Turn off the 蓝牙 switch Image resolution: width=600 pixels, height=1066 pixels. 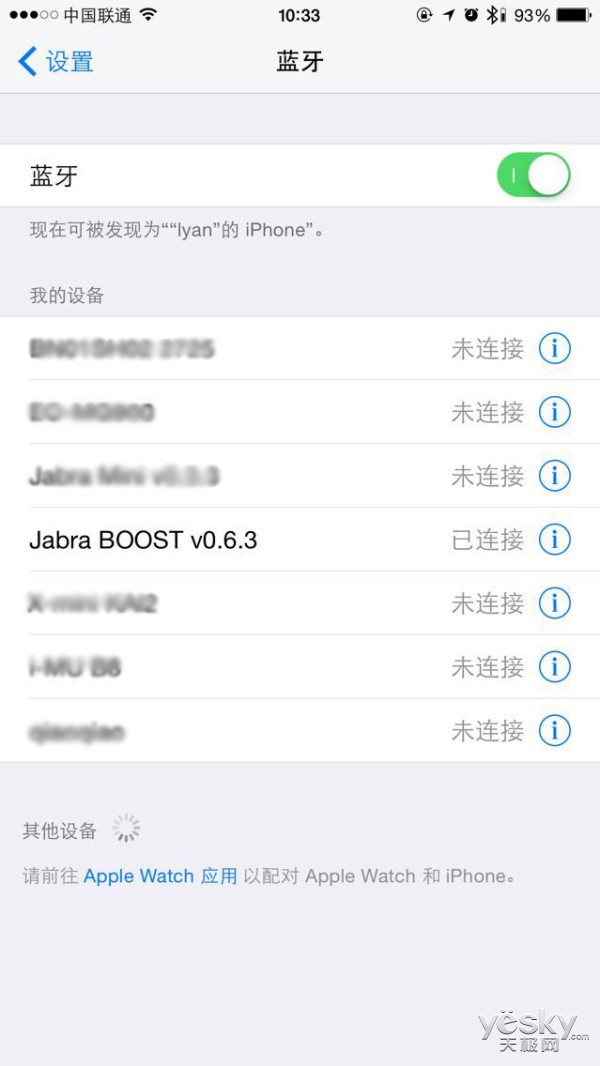(533, 175)
